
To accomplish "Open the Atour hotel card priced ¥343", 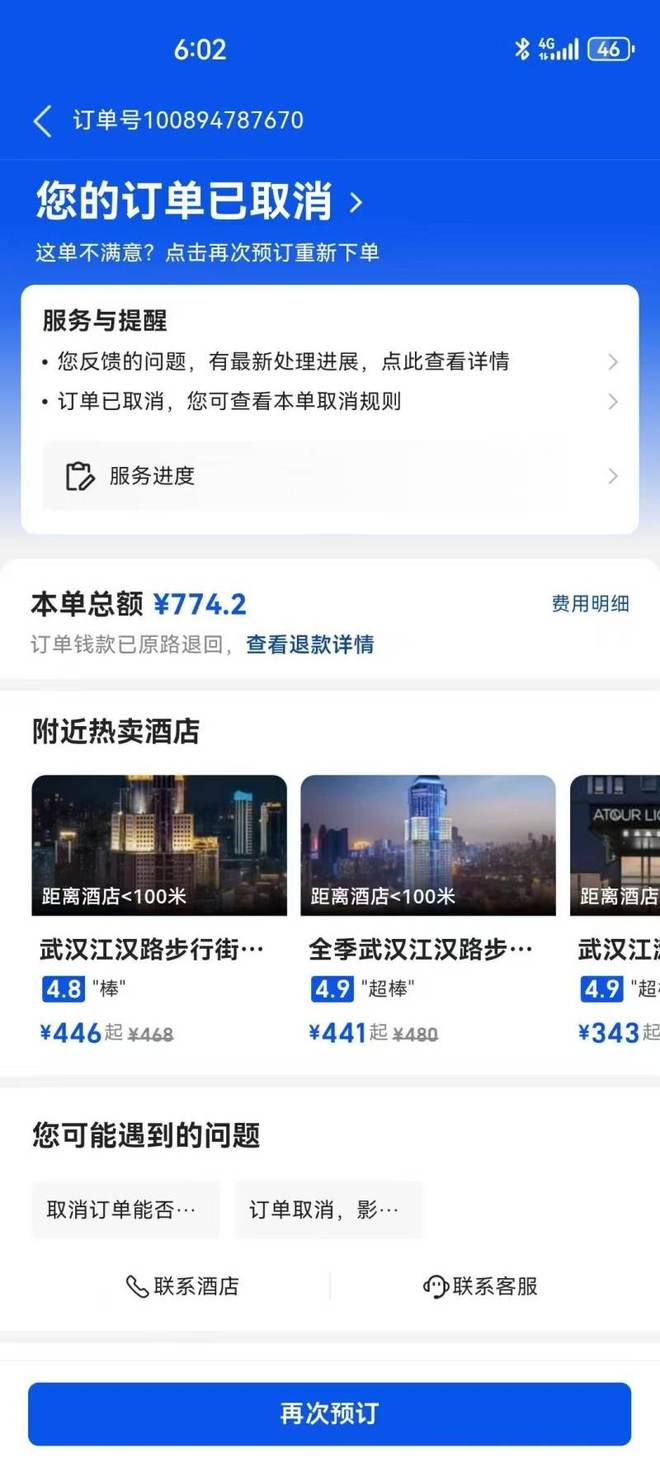I will (x=615, y=911).
